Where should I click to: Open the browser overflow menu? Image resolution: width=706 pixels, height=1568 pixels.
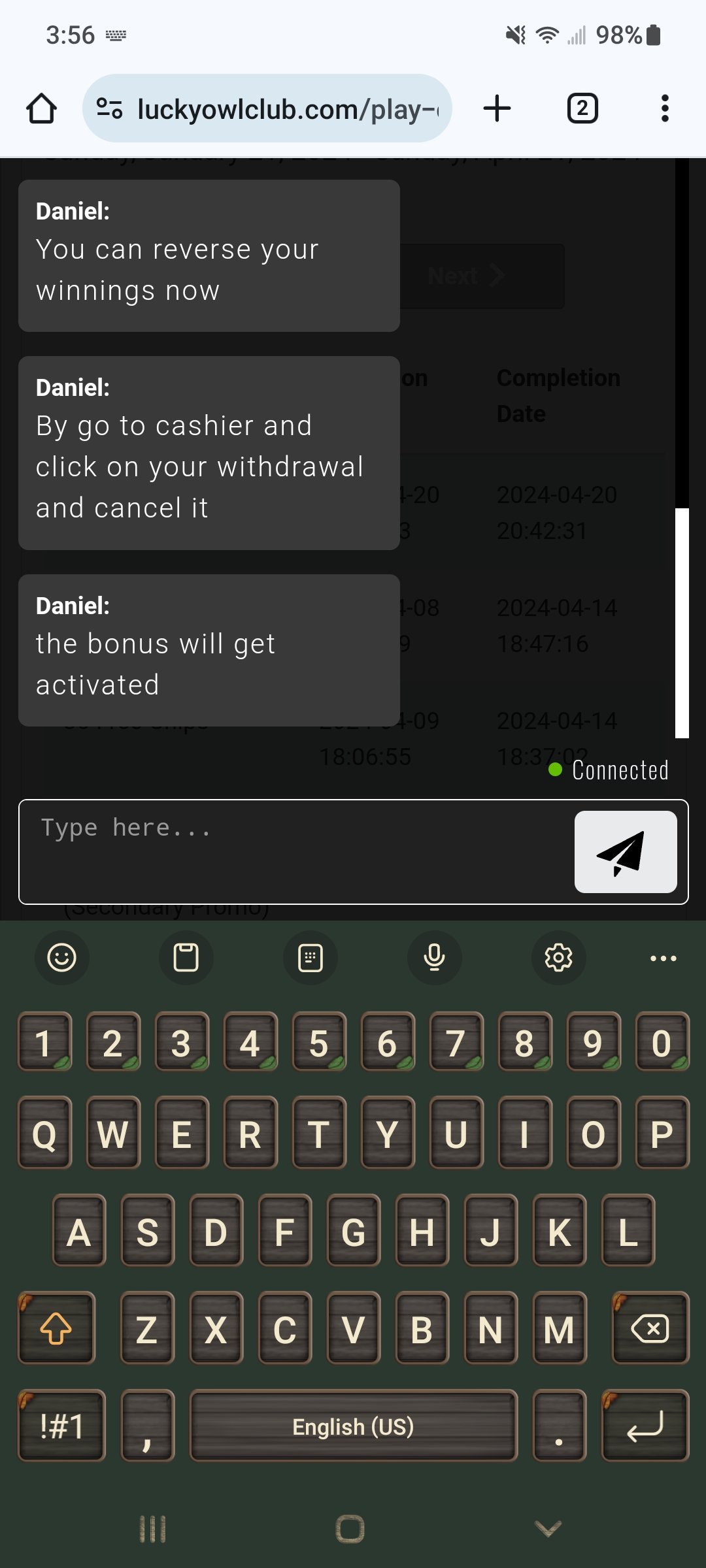[x=664, y=108]
